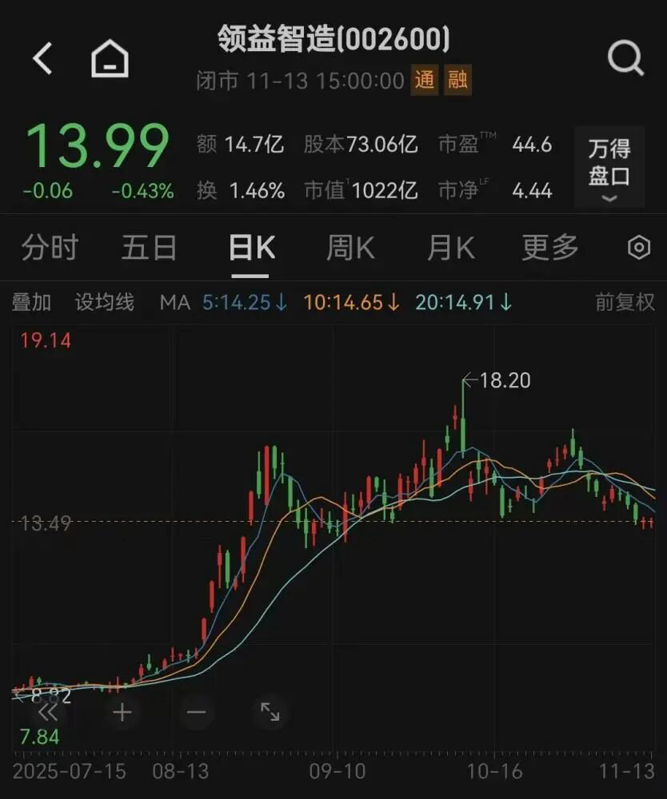Shift the chart to earlier dates
Image resolution: width=667 pixels, height=799 pixels.
click(x=48, y=713)
